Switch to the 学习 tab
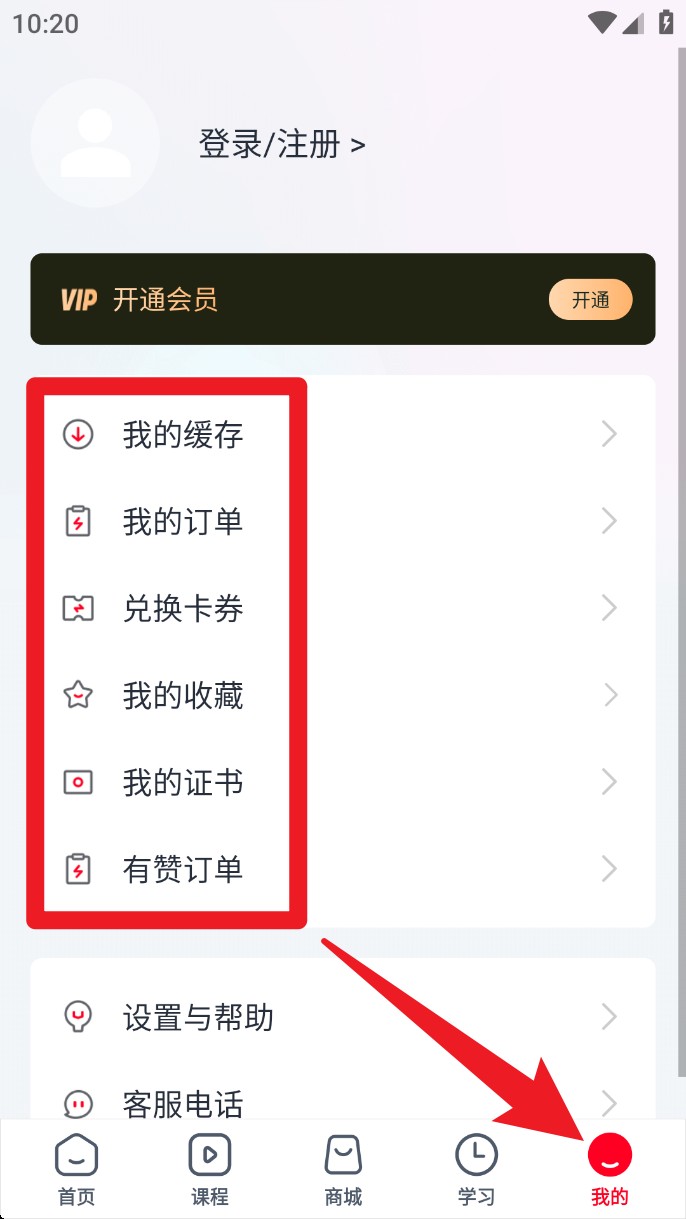Screen dimensions: 686x1219 point(476,1168)
